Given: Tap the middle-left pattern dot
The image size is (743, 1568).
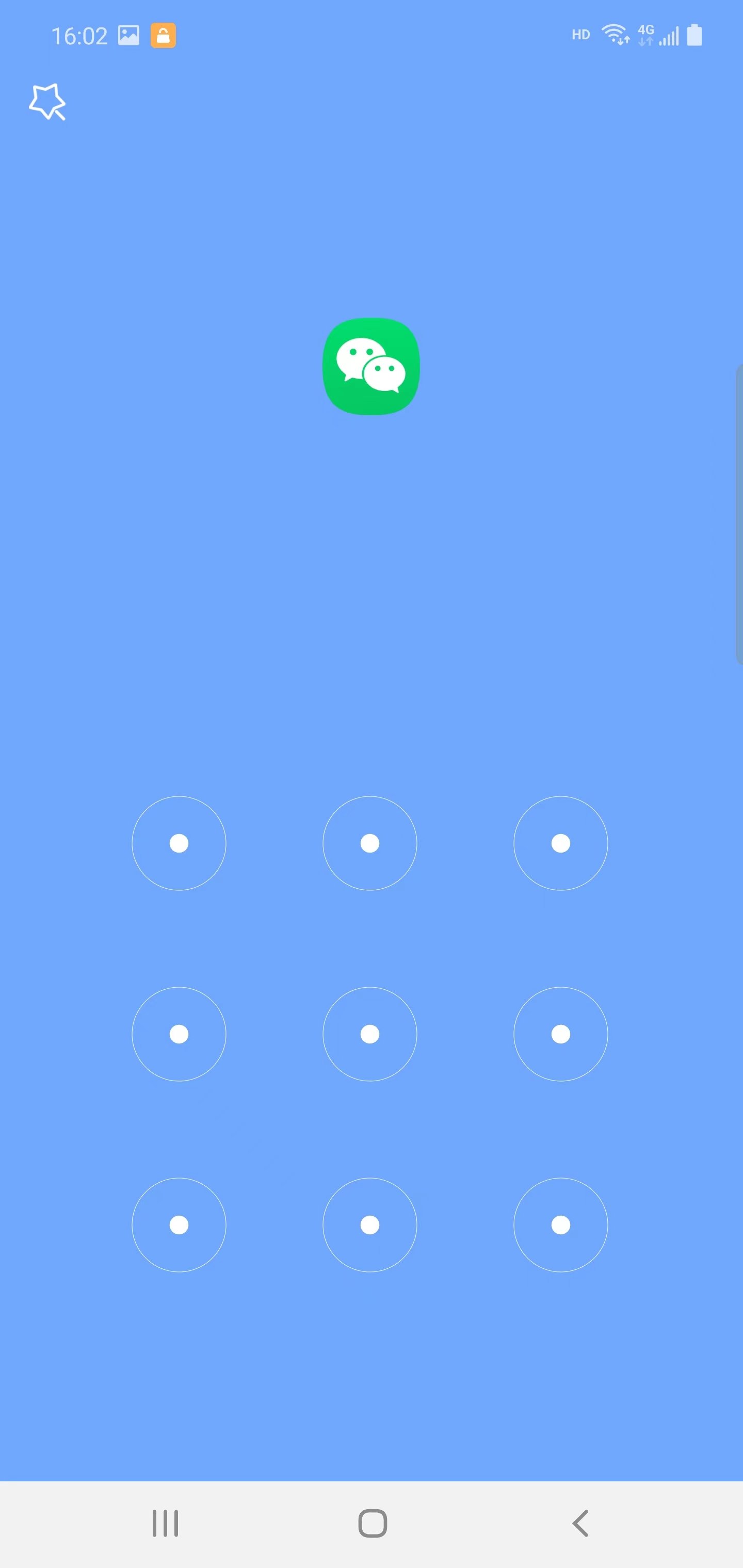Looking at the screenshot, I should [x=179, y=1035].
